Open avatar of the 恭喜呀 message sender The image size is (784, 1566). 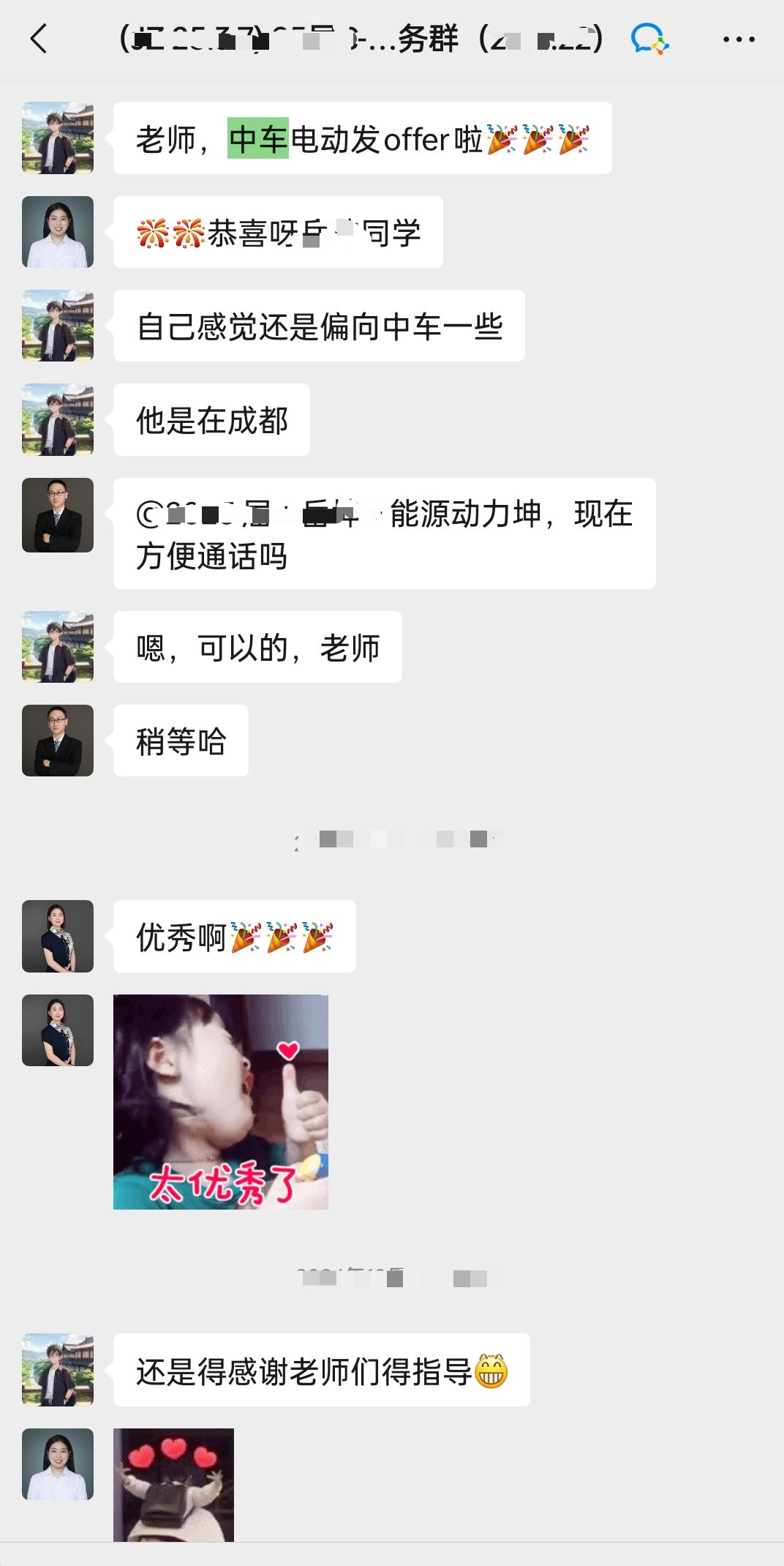58,232
